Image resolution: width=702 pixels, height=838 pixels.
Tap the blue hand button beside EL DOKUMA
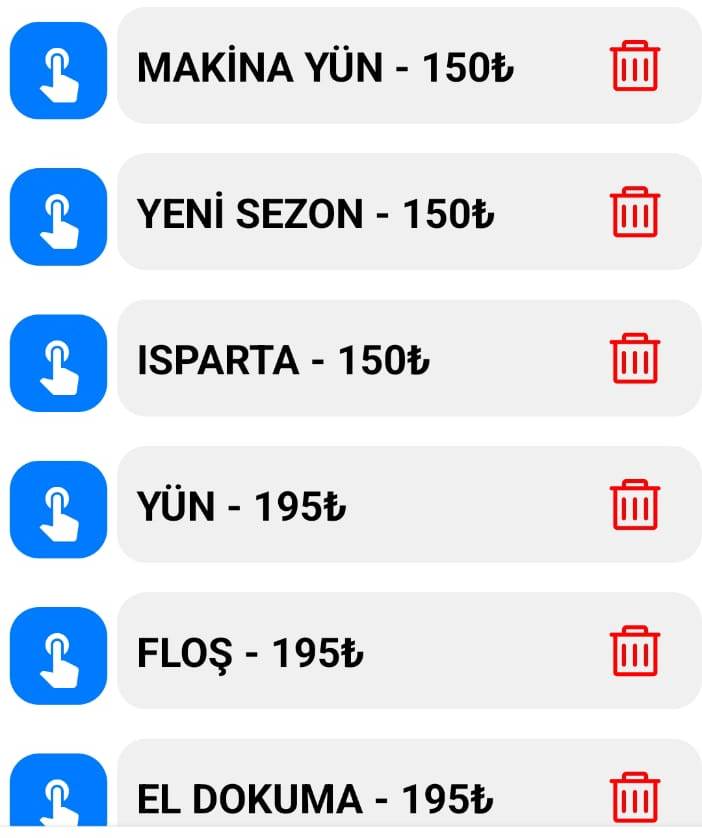coord(58,796)
